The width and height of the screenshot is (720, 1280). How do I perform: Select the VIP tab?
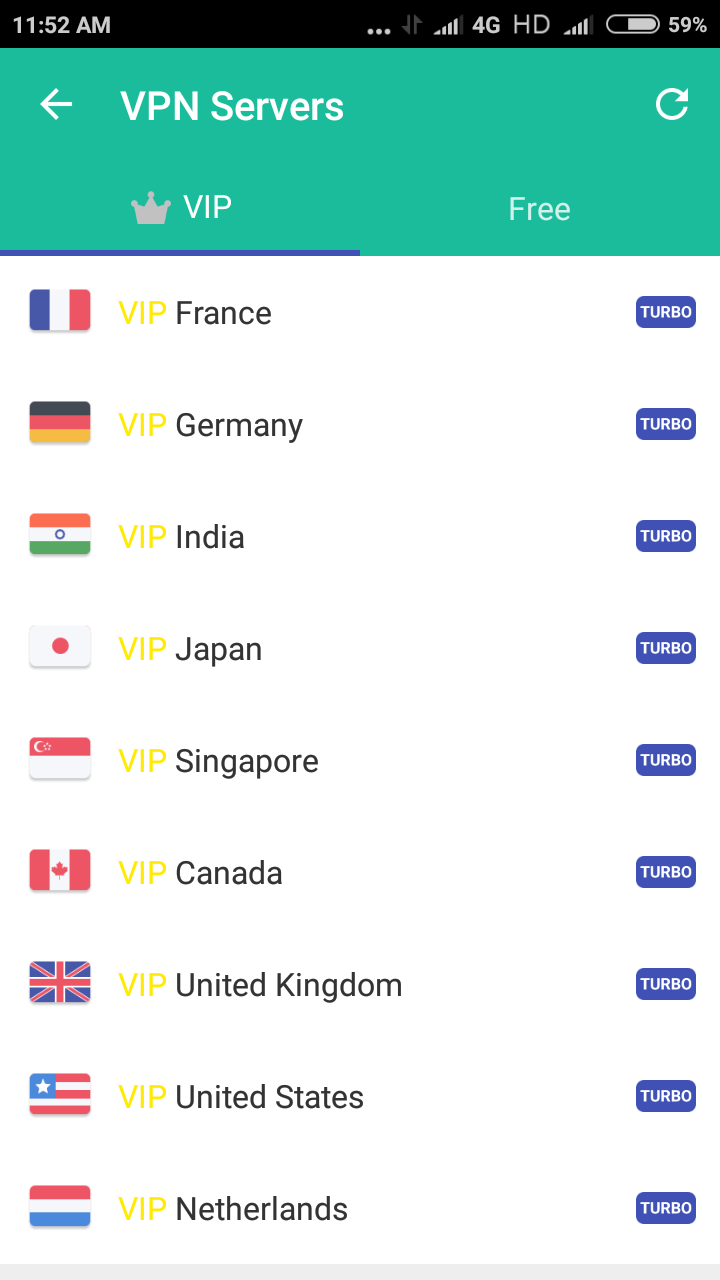pos(181,208)
